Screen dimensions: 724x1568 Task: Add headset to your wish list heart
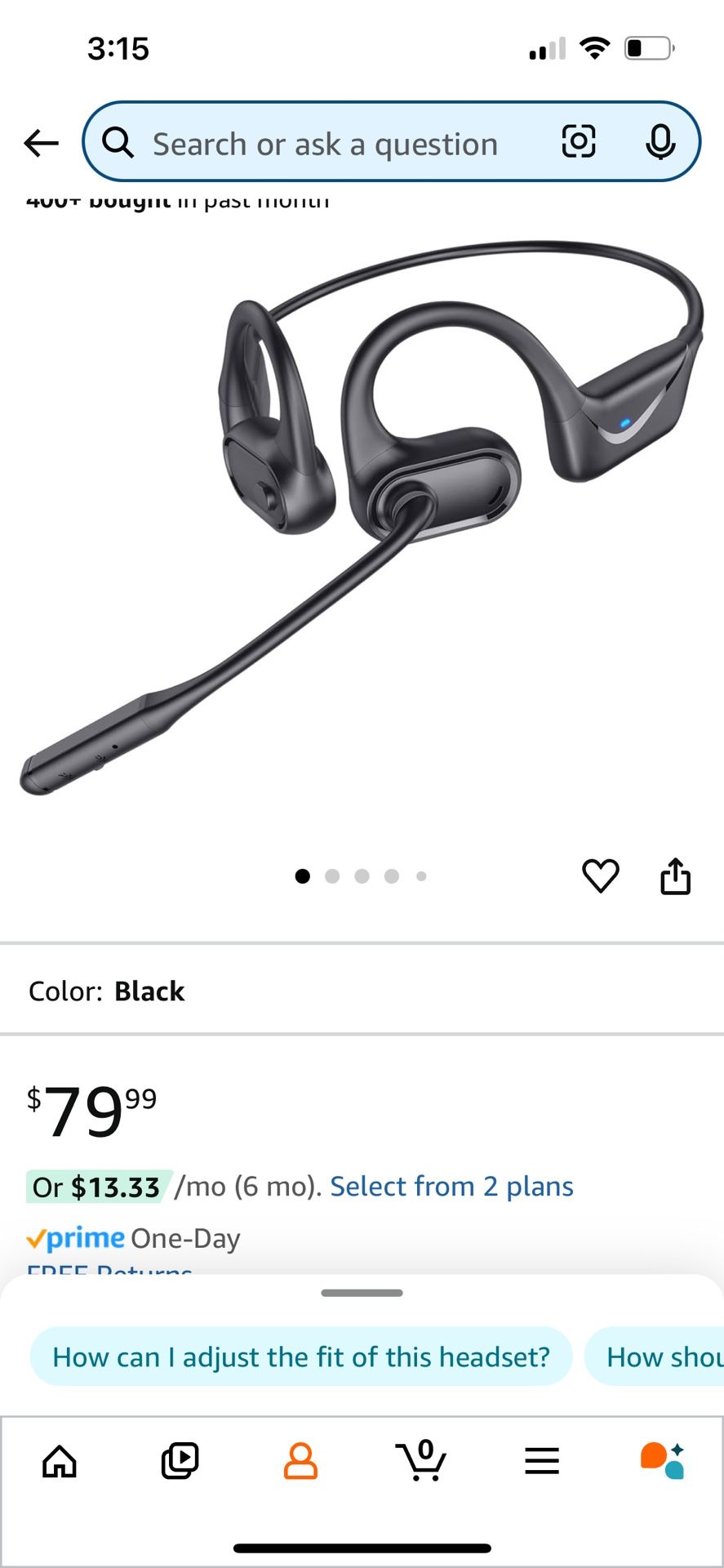click(602, 875)
